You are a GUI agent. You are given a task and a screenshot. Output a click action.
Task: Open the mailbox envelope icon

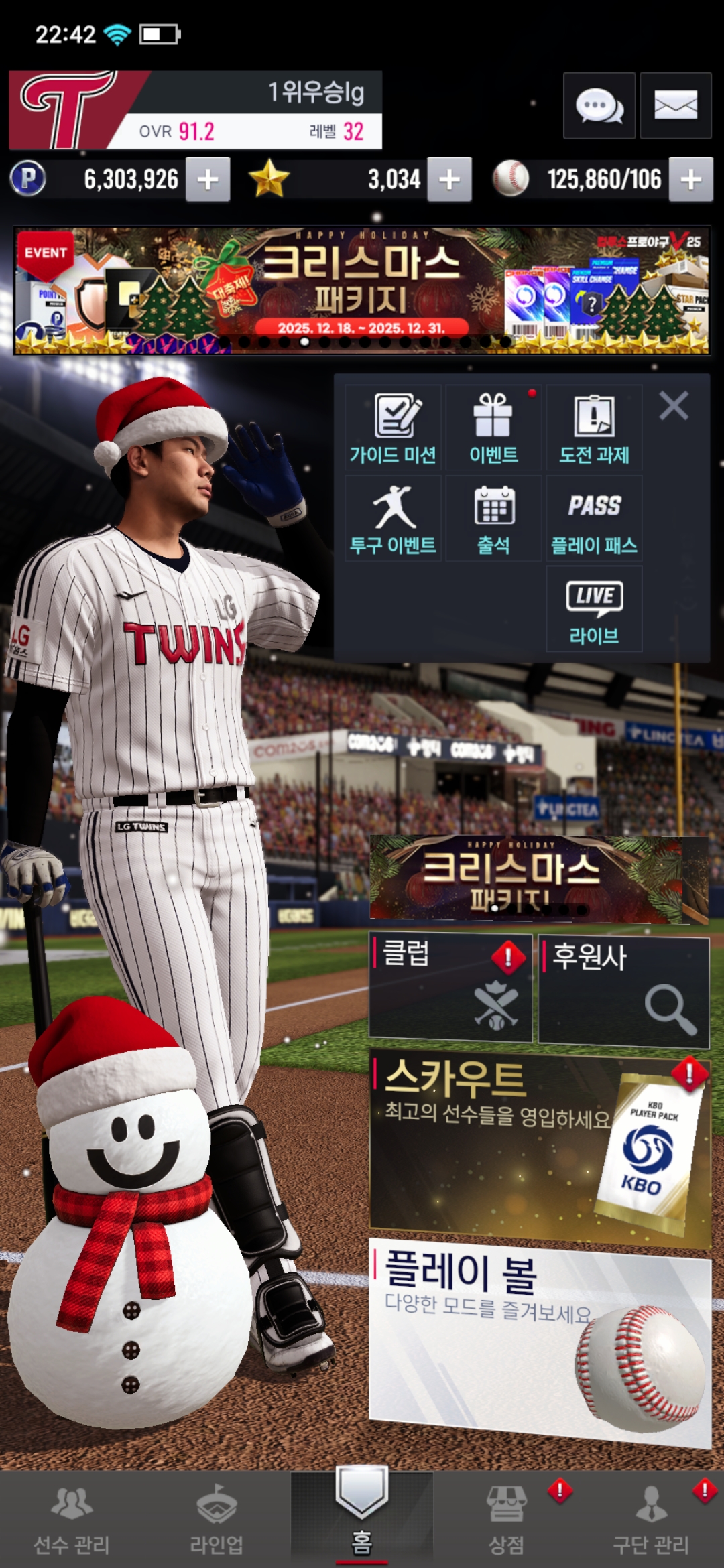[675, 106]
